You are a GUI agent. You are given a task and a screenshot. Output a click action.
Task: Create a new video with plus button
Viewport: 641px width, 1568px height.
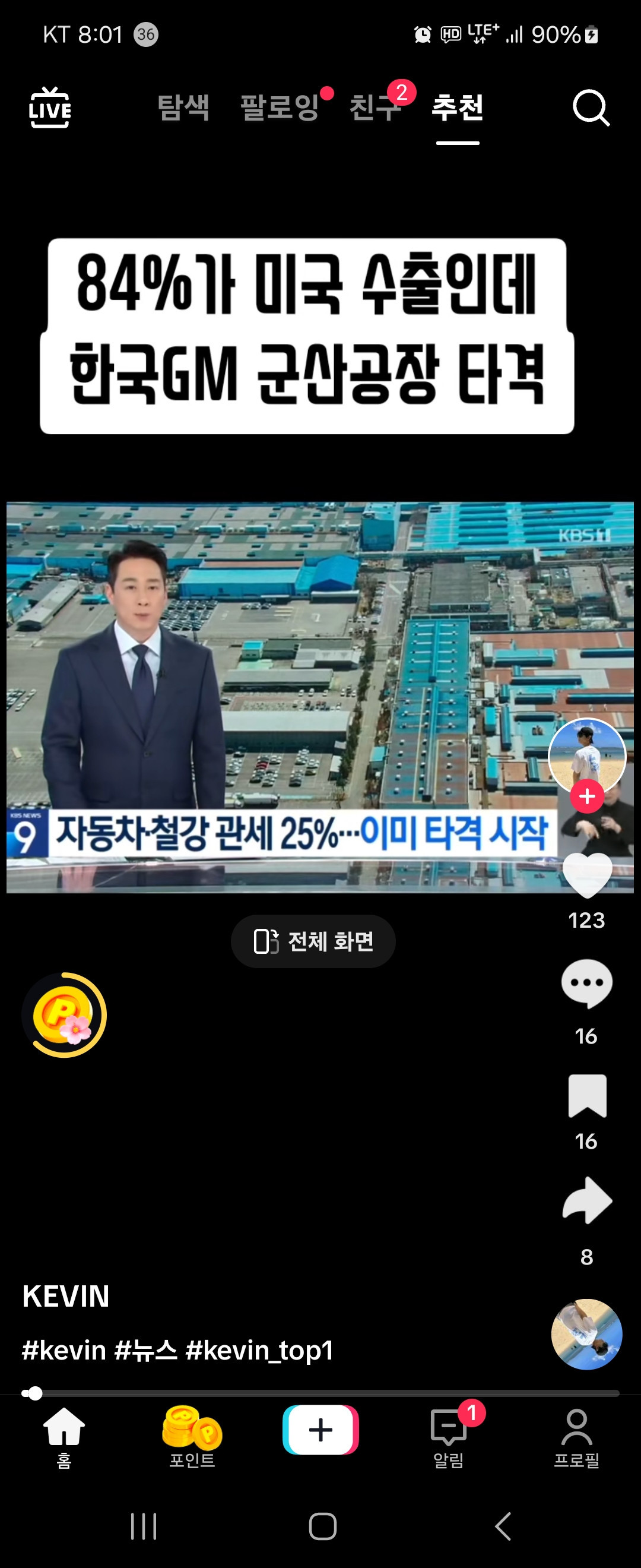[x=320, y=1430]
